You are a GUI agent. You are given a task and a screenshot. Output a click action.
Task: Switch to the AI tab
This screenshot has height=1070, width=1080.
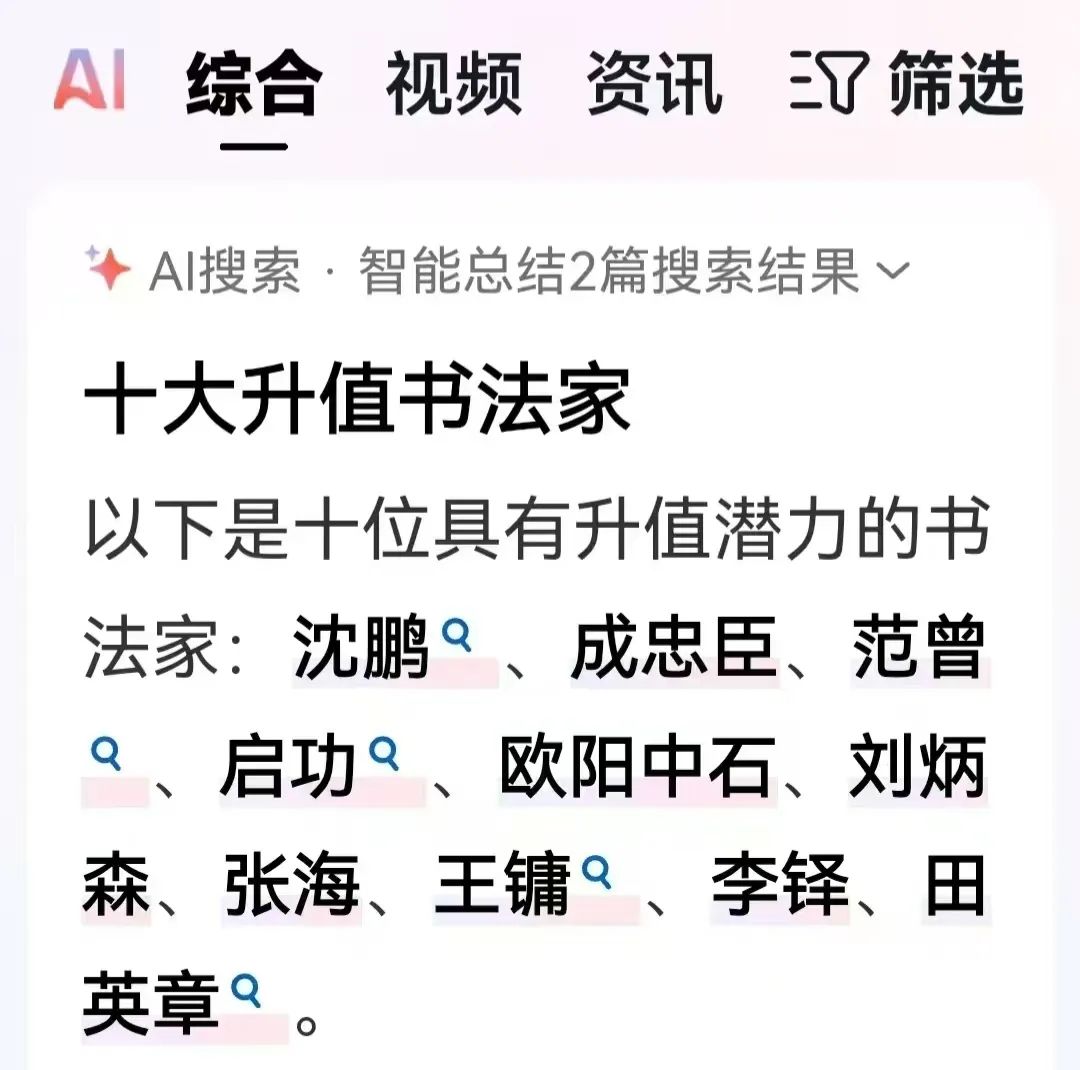pos(90,79)
